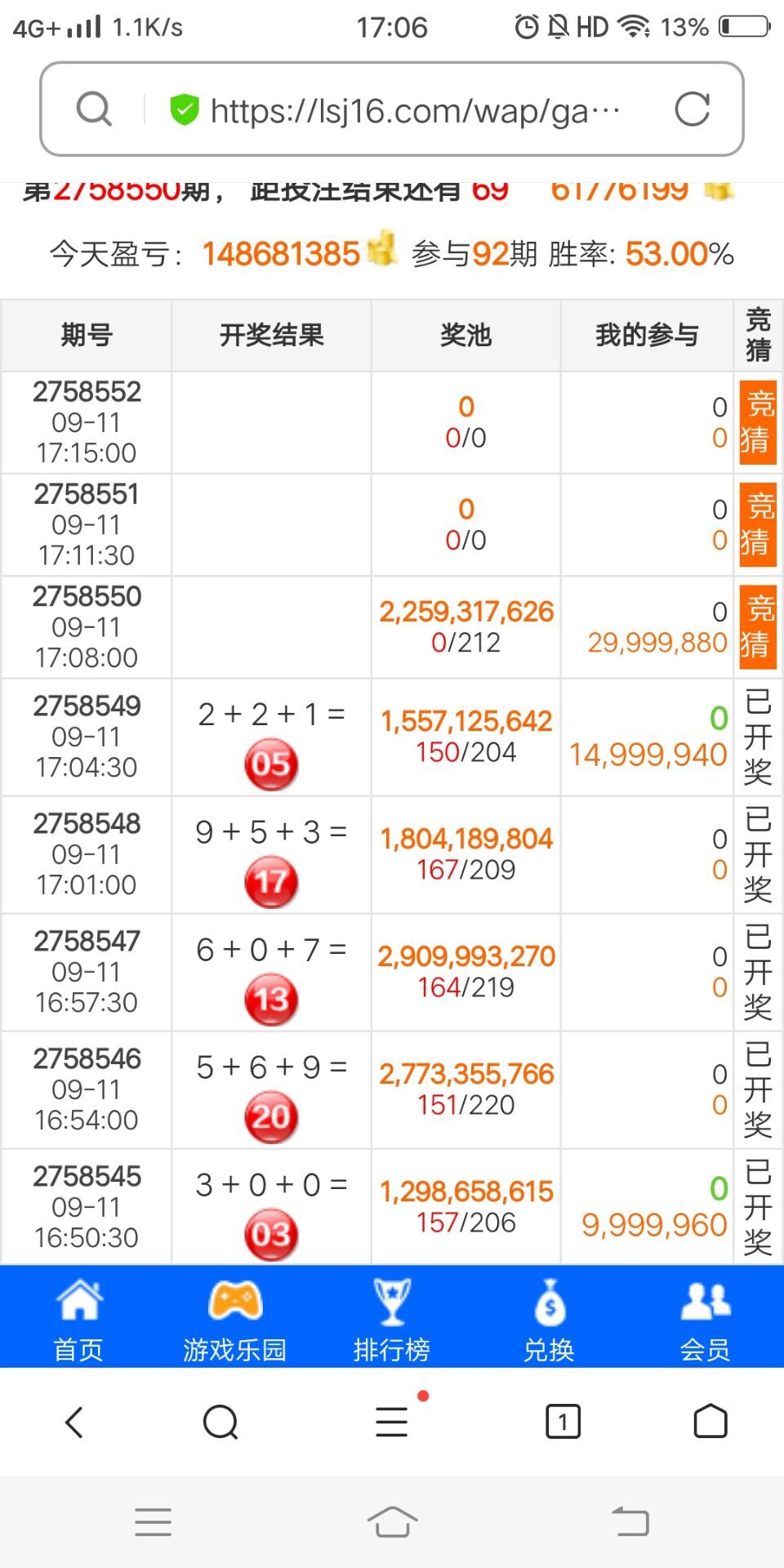Screen dimensions: 784x1568
Task: Tap 竞猜 for period 2758550
Action: pyautogui.click(x=757, y=627)
